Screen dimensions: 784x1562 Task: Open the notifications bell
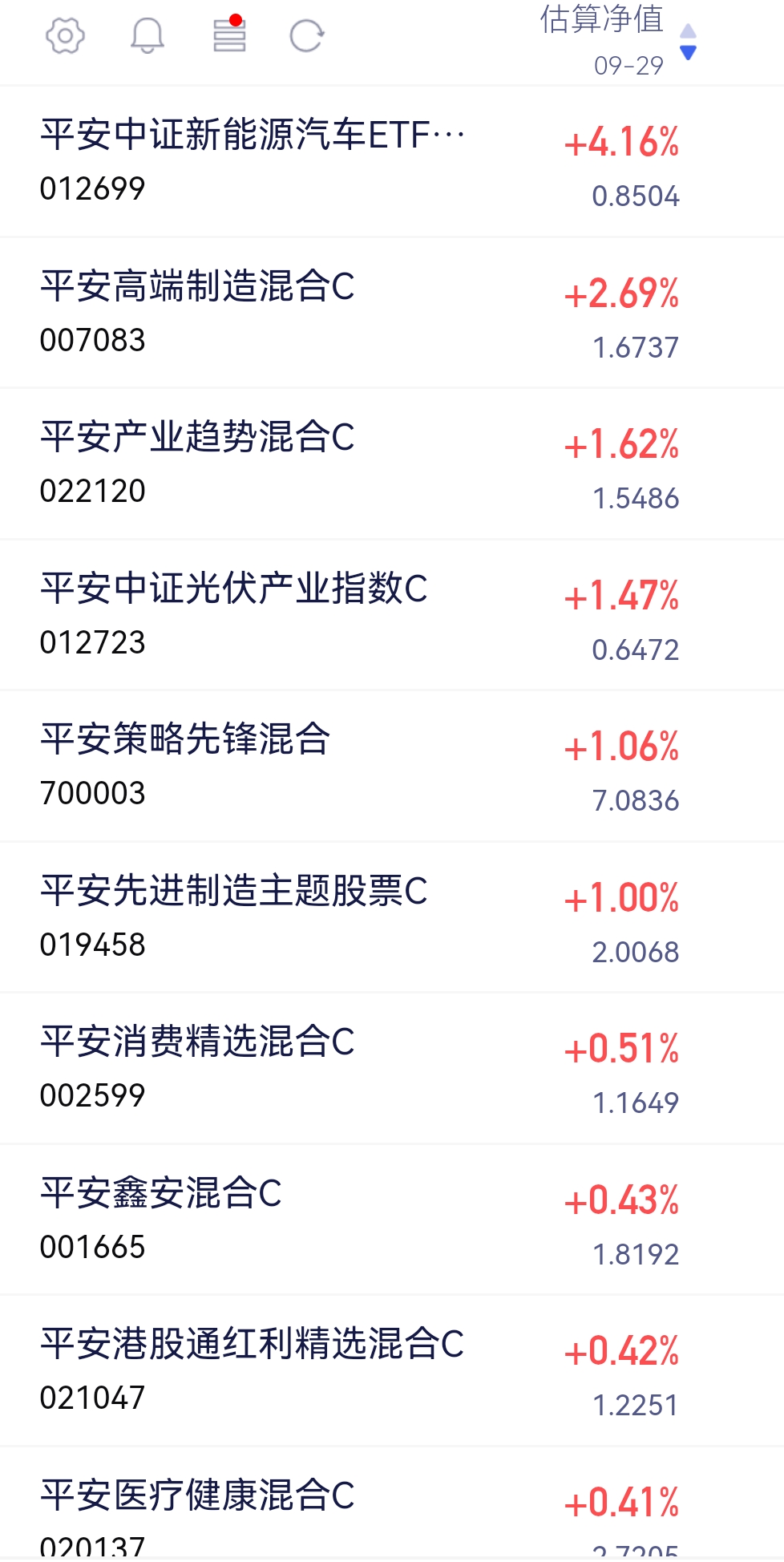pyautogui.click(x=148, y=36)
